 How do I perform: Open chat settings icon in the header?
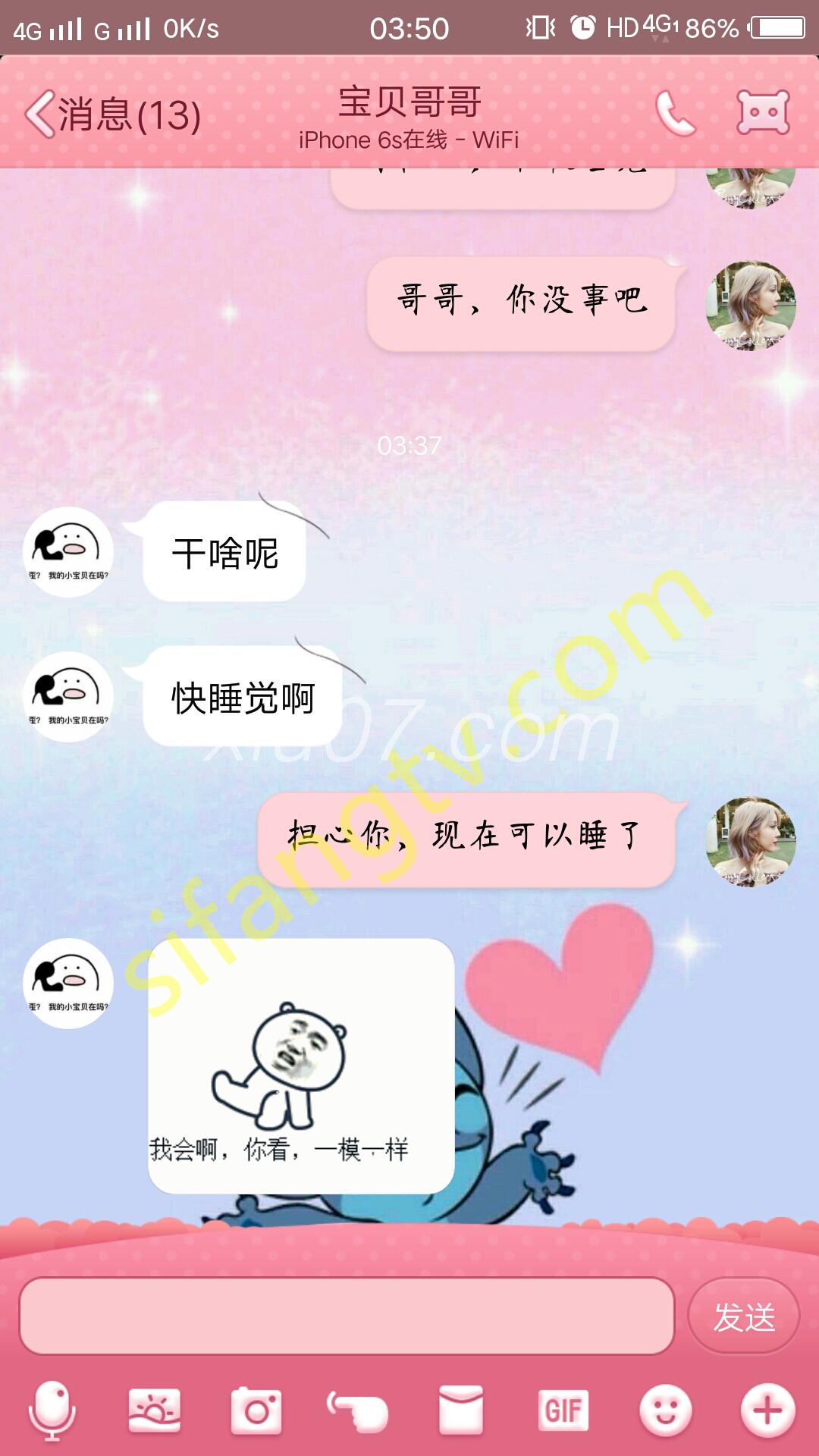click(763, 114)
